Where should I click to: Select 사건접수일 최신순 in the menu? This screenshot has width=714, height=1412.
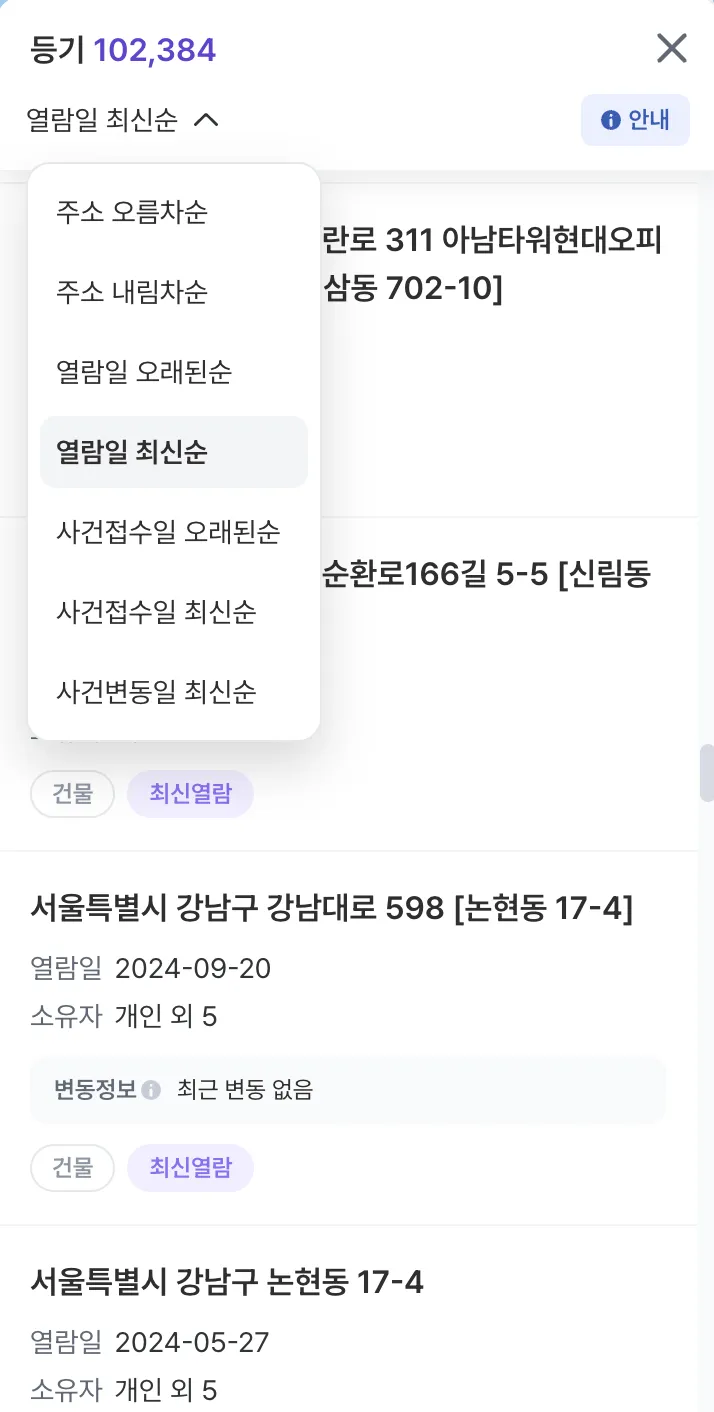(x=156, y=611)
